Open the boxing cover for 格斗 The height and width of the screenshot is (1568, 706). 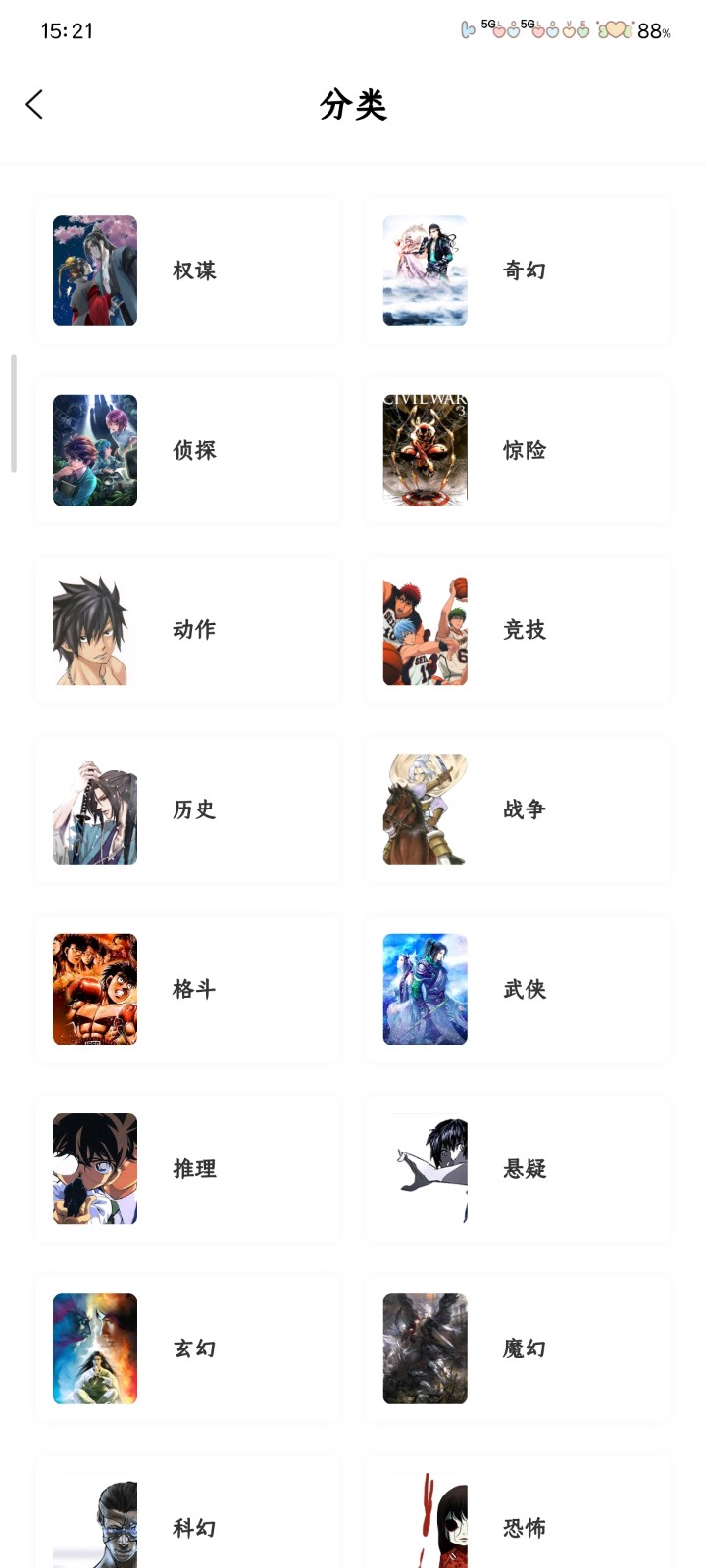click(94, 989)
